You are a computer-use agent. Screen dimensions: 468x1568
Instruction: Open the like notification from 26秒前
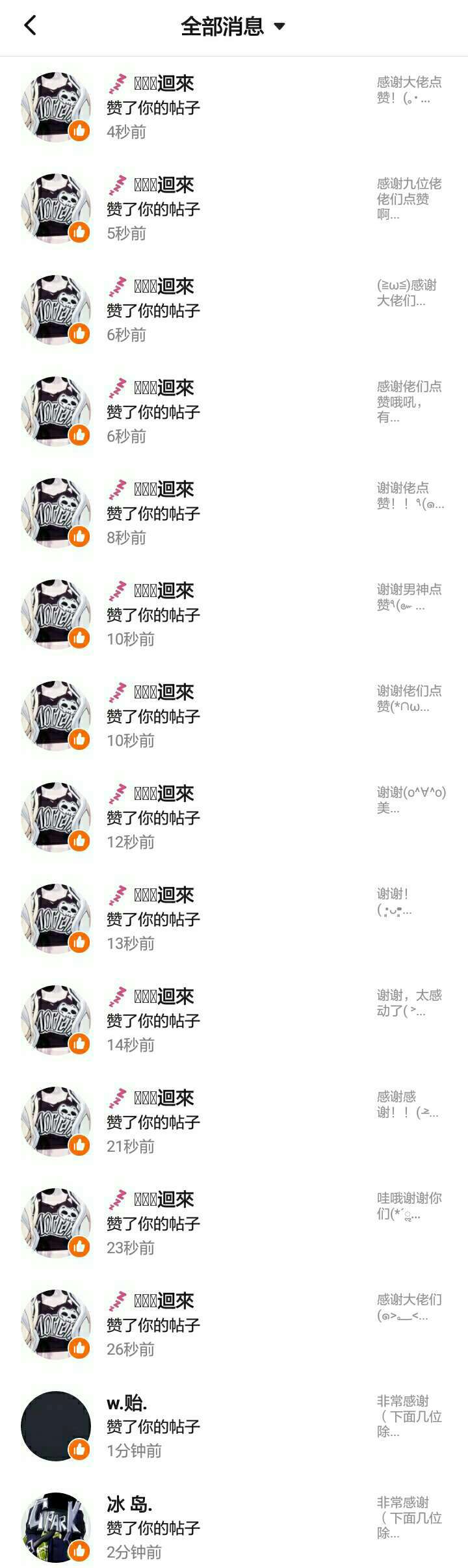234,1325
